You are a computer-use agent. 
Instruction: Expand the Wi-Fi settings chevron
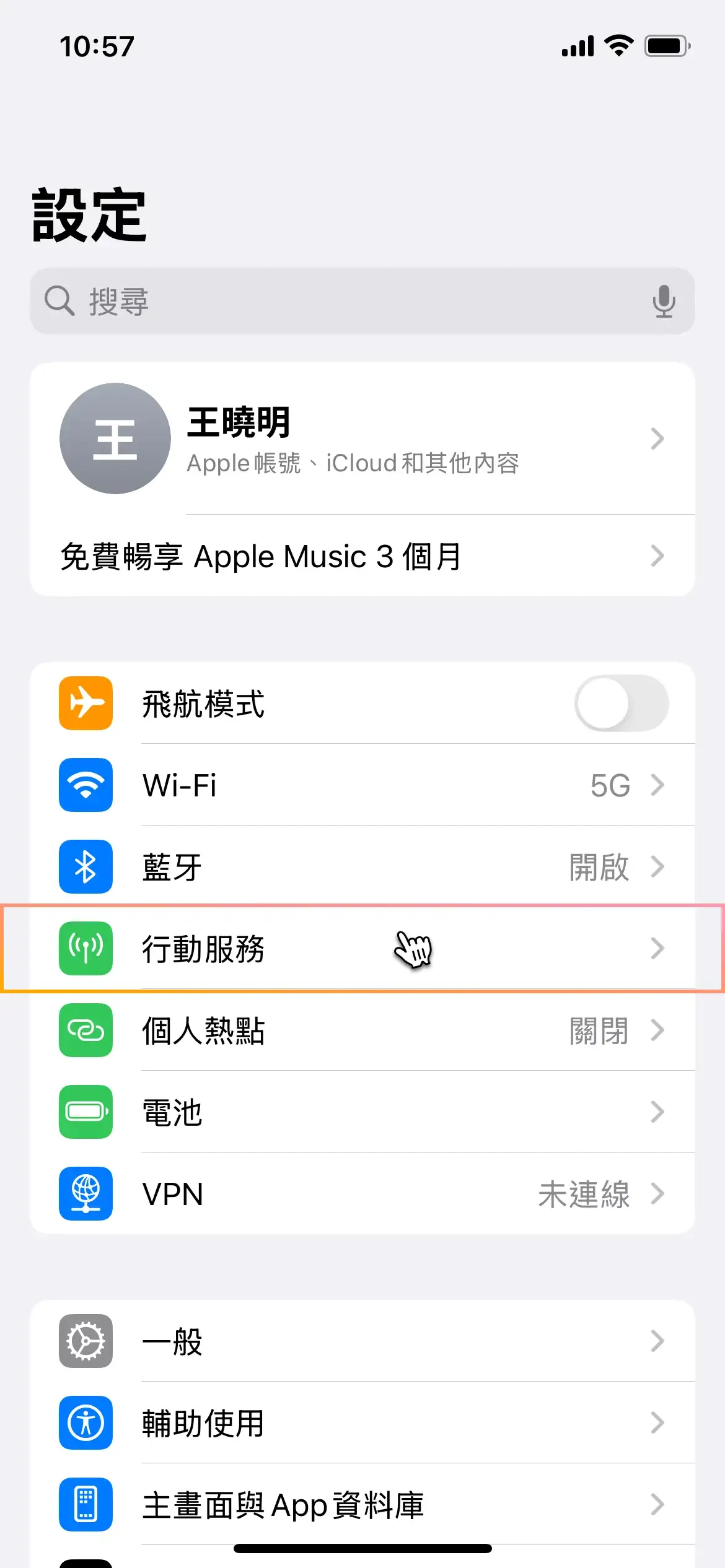pos(658,785)
